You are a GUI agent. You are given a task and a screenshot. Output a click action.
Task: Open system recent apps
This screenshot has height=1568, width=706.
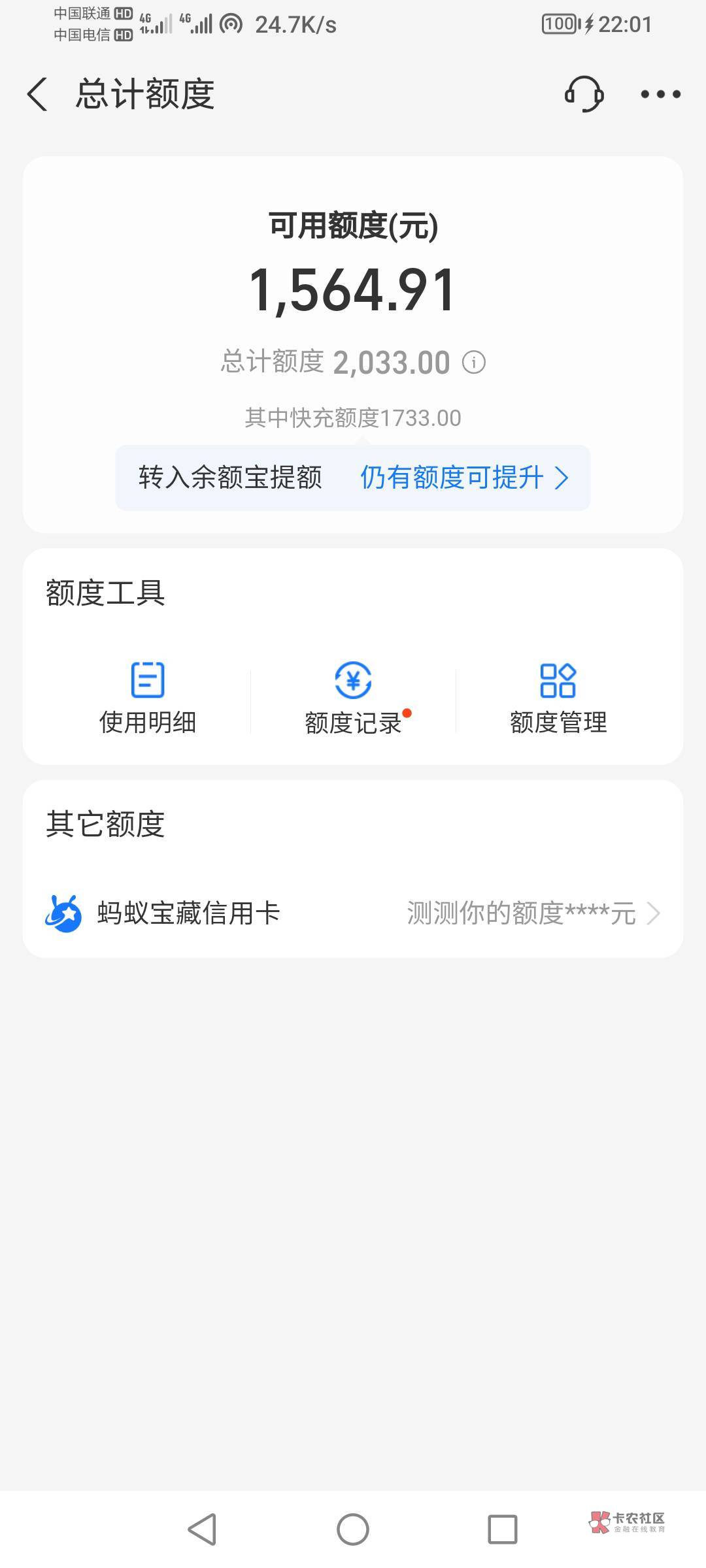coord(502,1529)
